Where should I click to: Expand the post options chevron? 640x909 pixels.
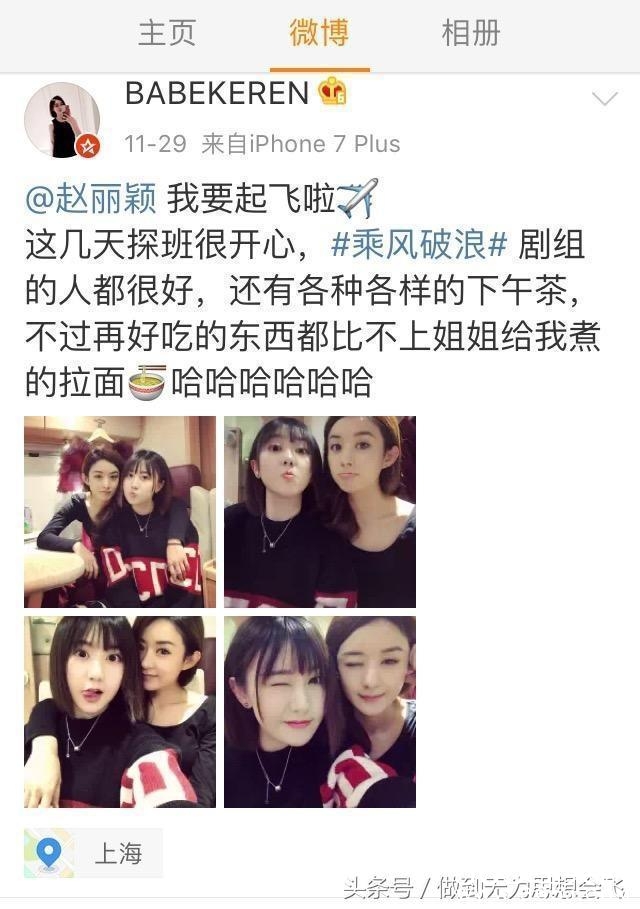(x=605, y=98)
